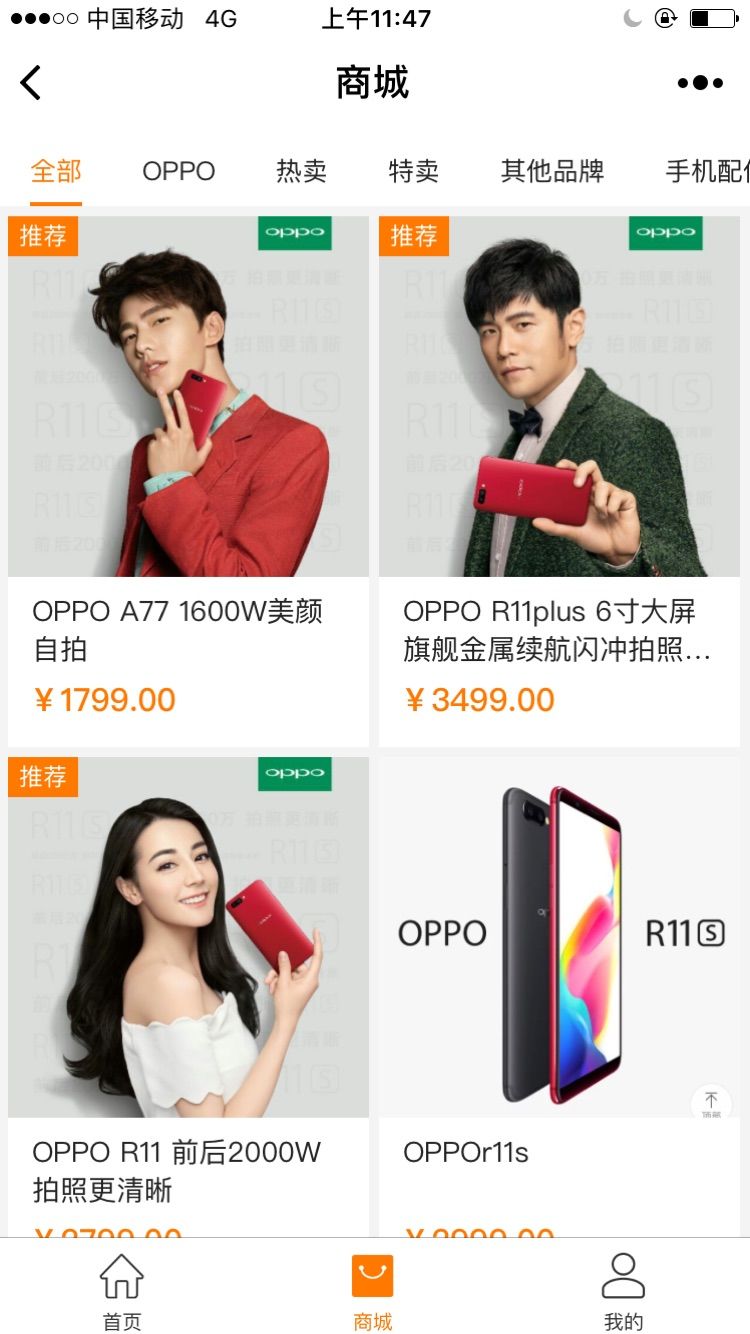Open the 特卖 tab
The height and width of the screenshot is (1334, 750).
(413, 171)
